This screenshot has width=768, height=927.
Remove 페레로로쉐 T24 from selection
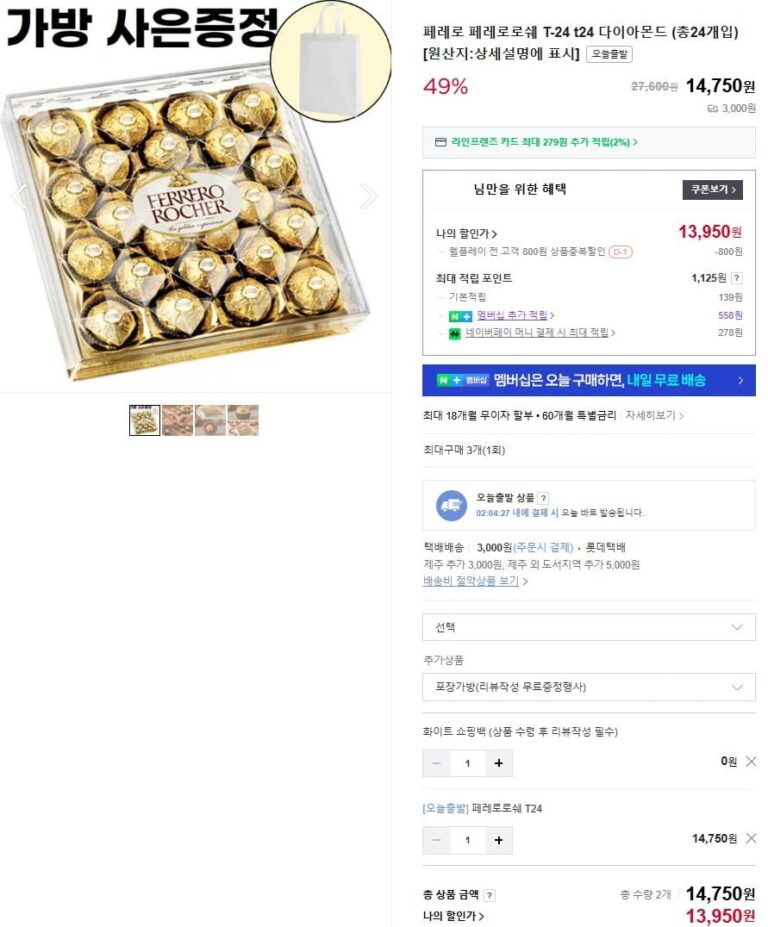(751, 838)
